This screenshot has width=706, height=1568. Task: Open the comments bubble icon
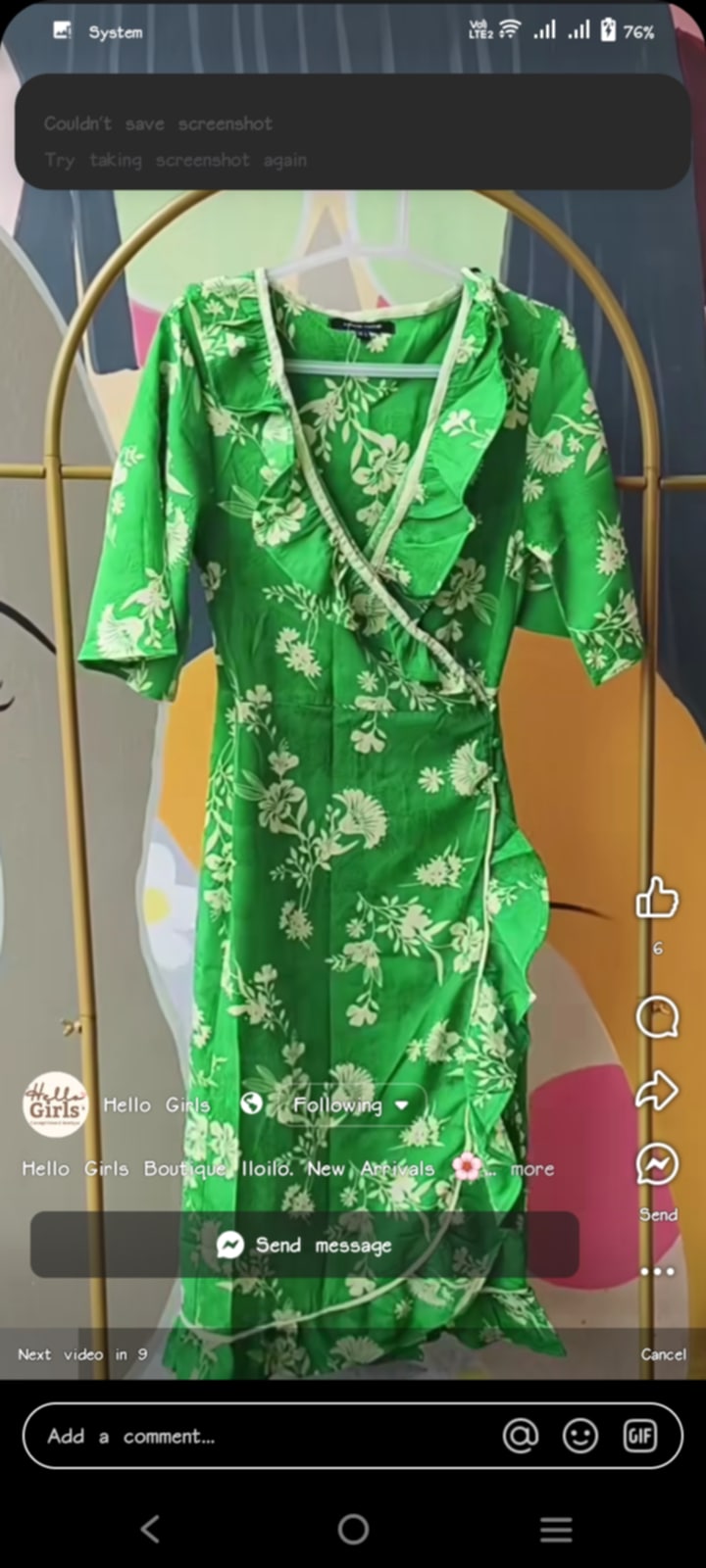coord(657,1018)
